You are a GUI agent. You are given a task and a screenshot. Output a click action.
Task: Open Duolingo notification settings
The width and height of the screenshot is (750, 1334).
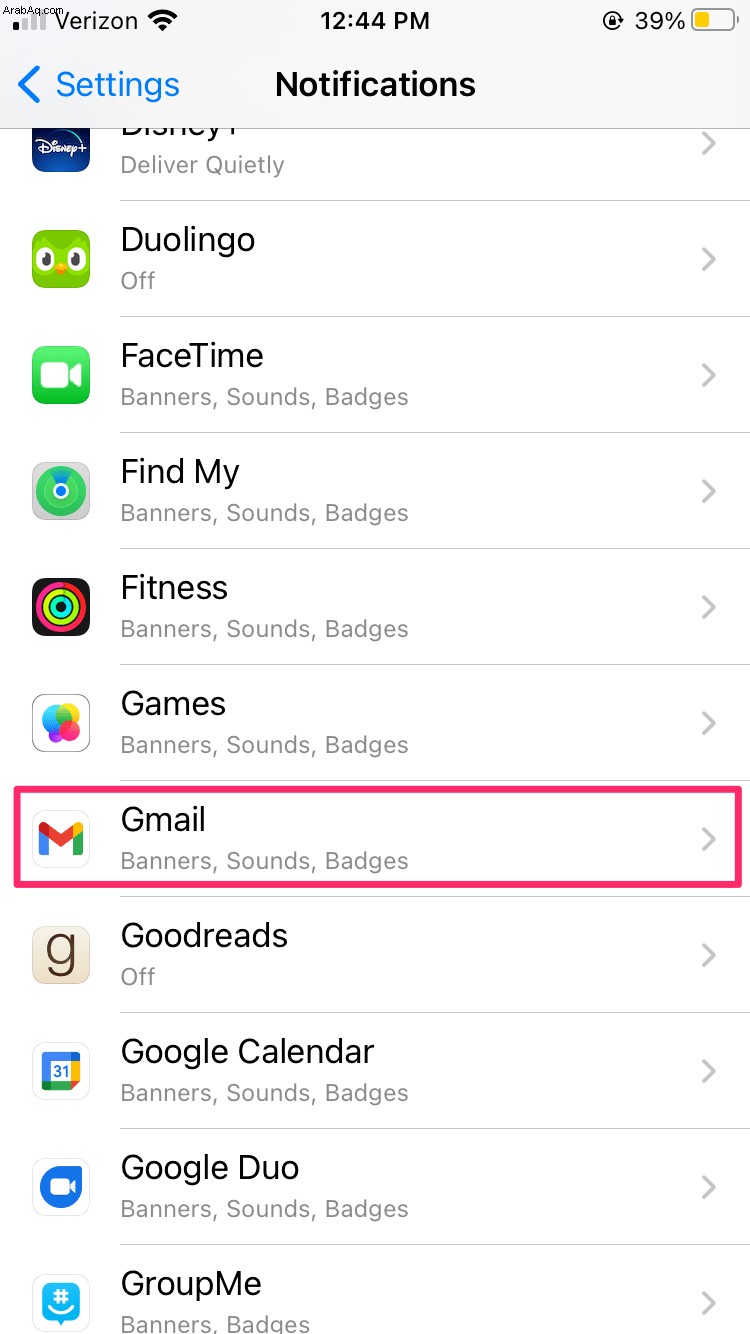pyautogui.click(x=375, y=259)
